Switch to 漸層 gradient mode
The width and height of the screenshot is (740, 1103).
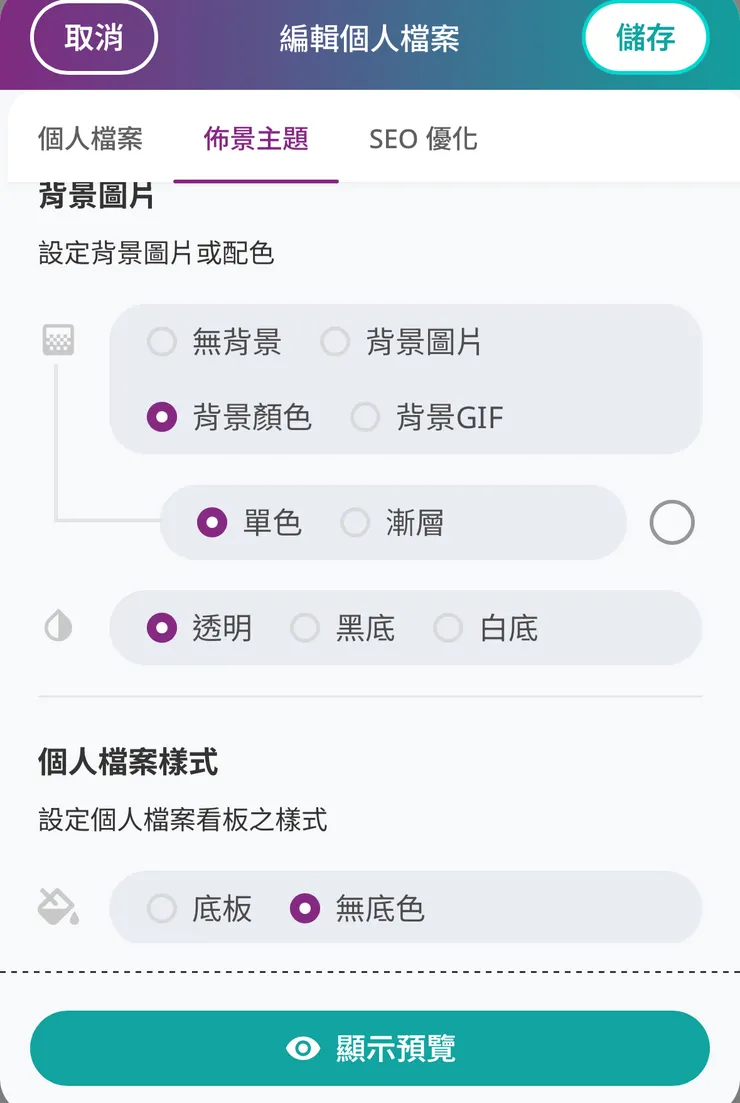point(355,522)
